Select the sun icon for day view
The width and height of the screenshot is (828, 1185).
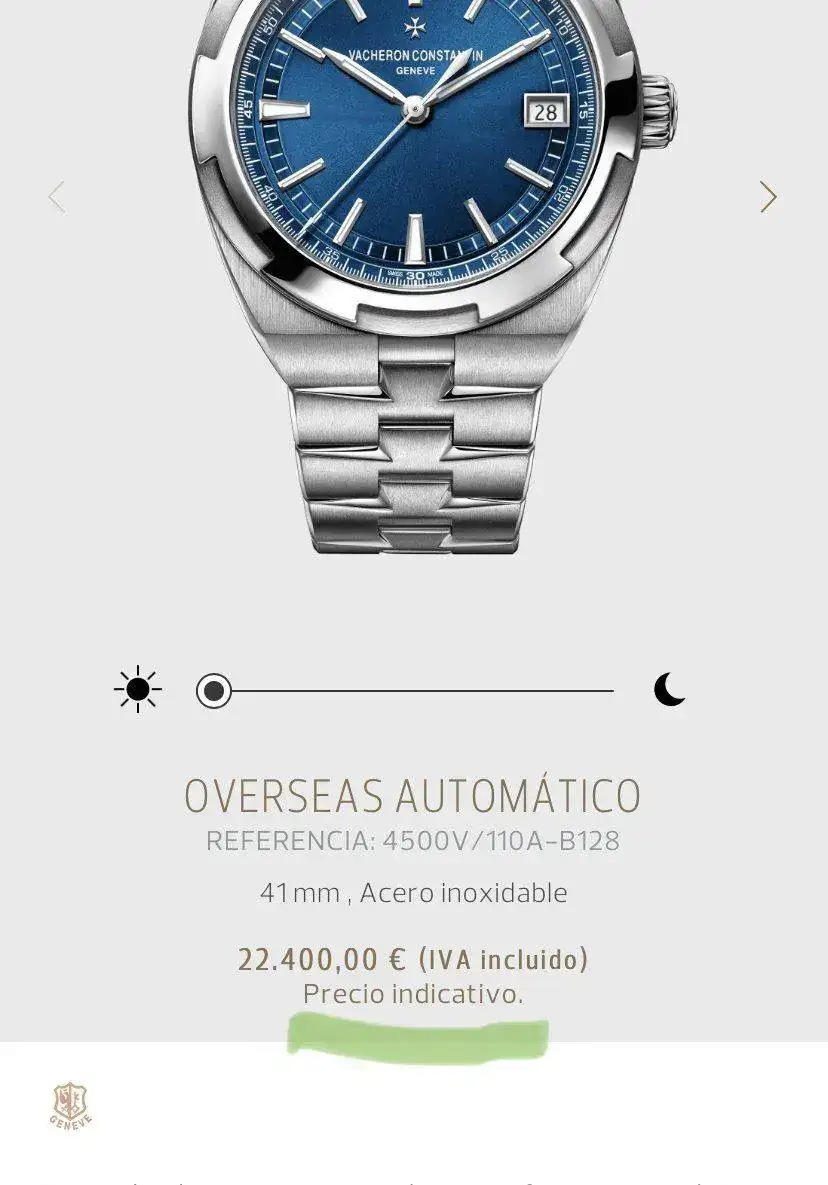[138, 690]
